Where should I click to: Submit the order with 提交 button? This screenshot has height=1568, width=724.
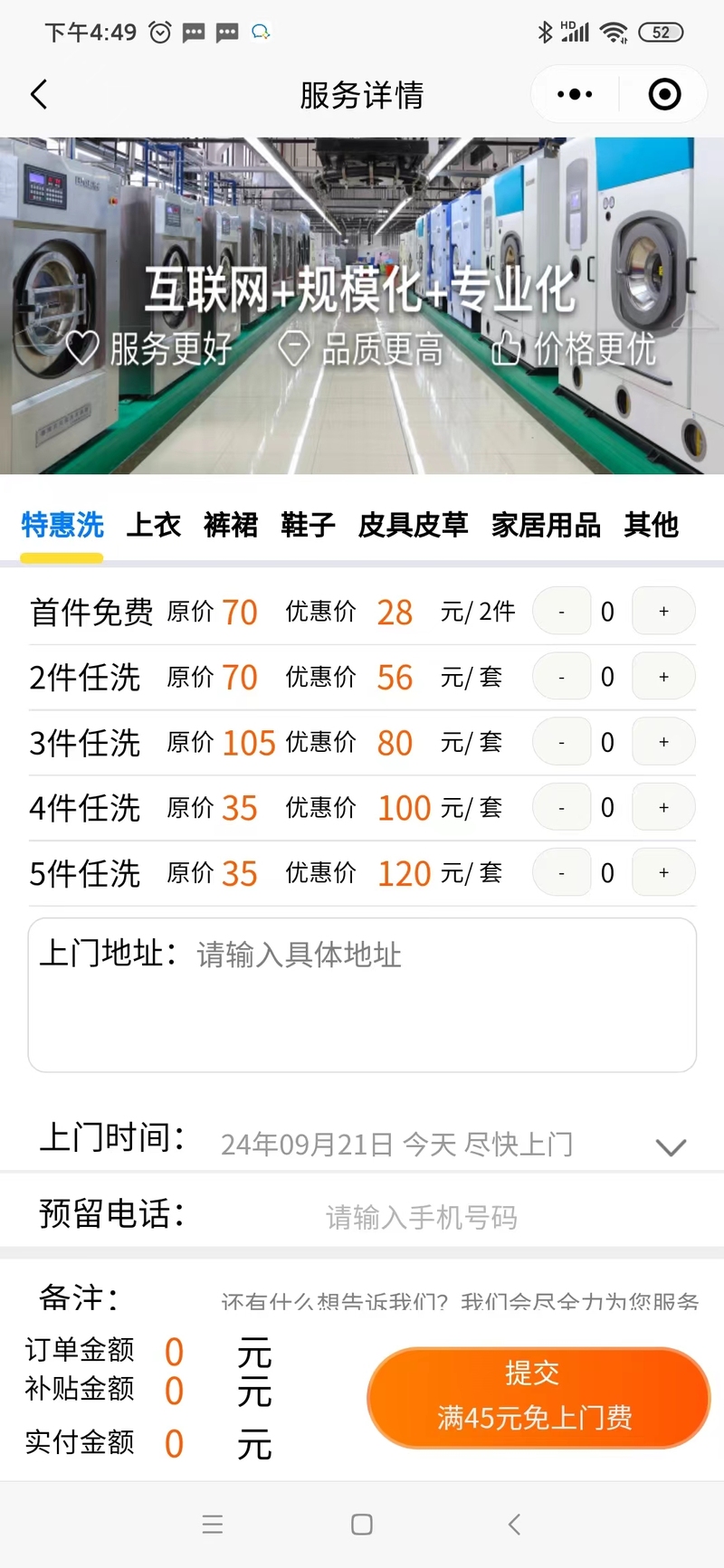(538, 1397)
